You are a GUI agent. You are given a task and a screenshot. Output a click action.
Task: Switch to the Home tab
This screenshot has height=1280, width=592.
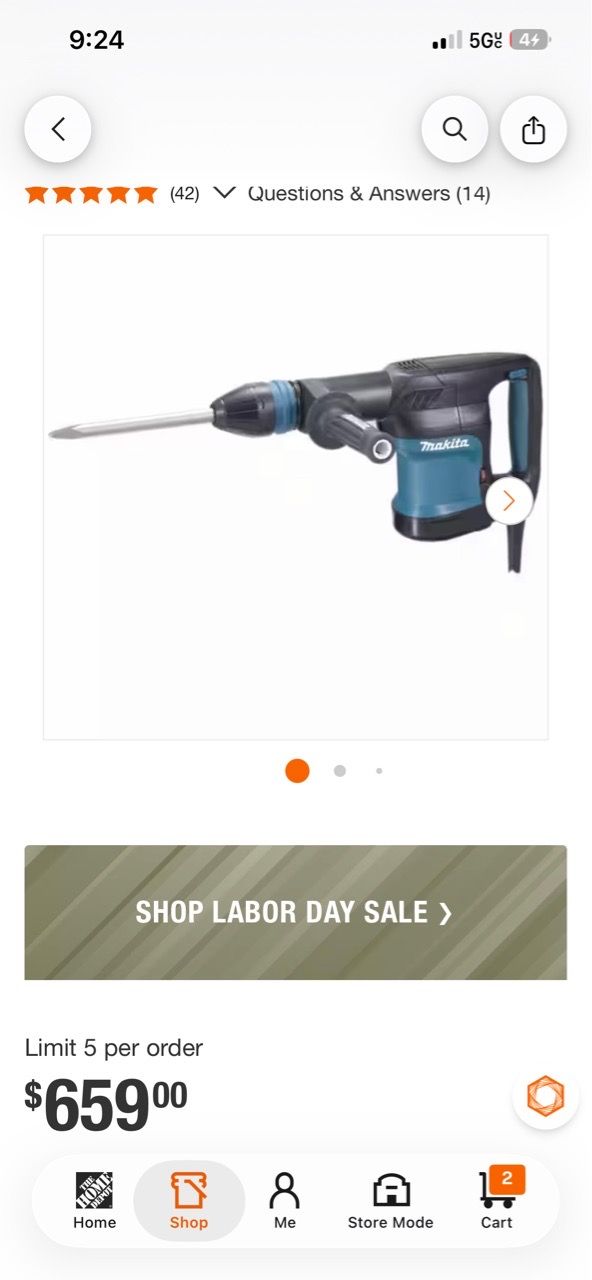pyautogui.click(x=94, y=1201)
